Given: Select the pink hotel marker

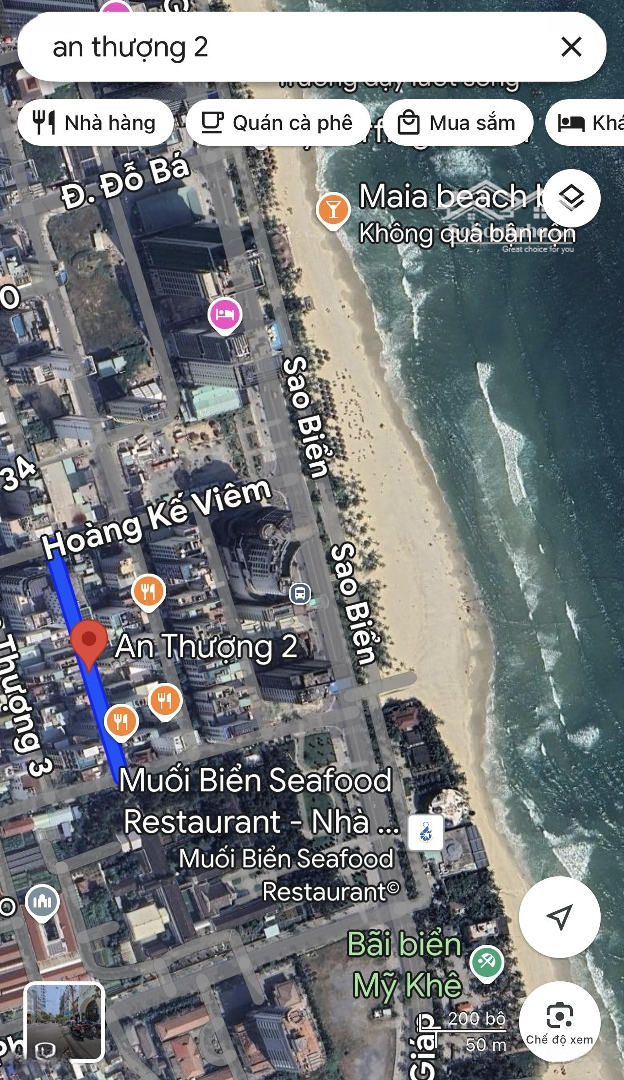Looking at the screenshot, I should point(226,315).
